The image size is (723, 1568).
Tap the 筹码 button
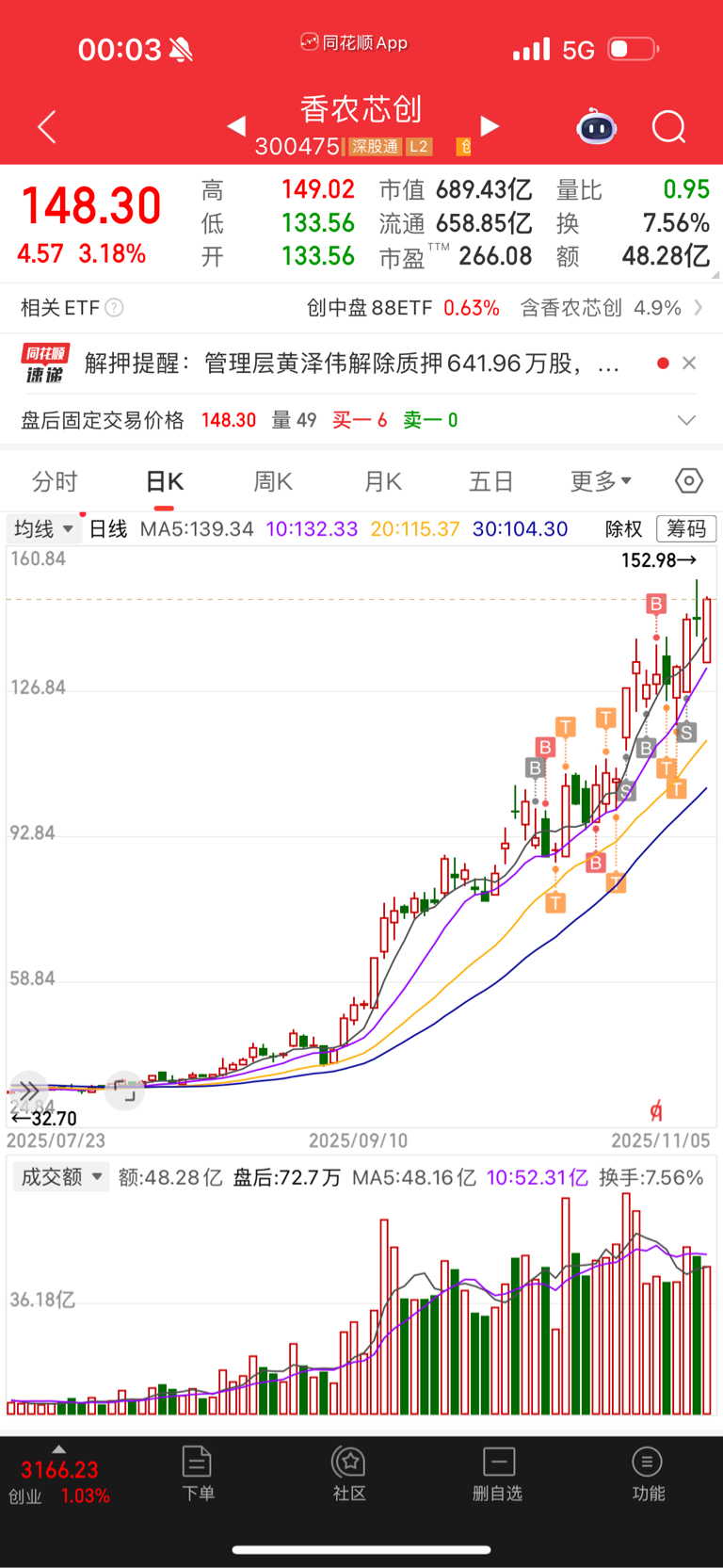686,528
